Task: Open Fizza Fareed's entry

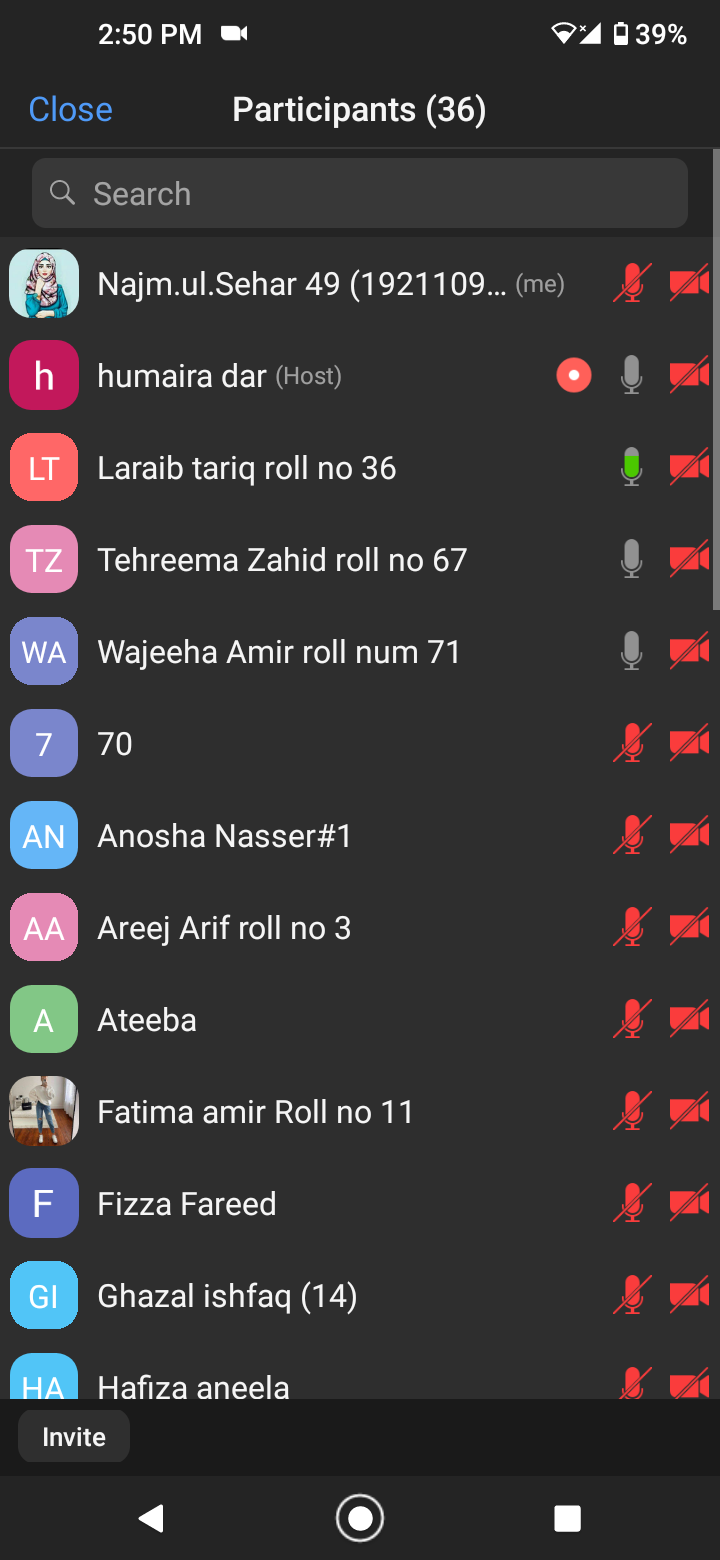Action: tap(360, 1204)
